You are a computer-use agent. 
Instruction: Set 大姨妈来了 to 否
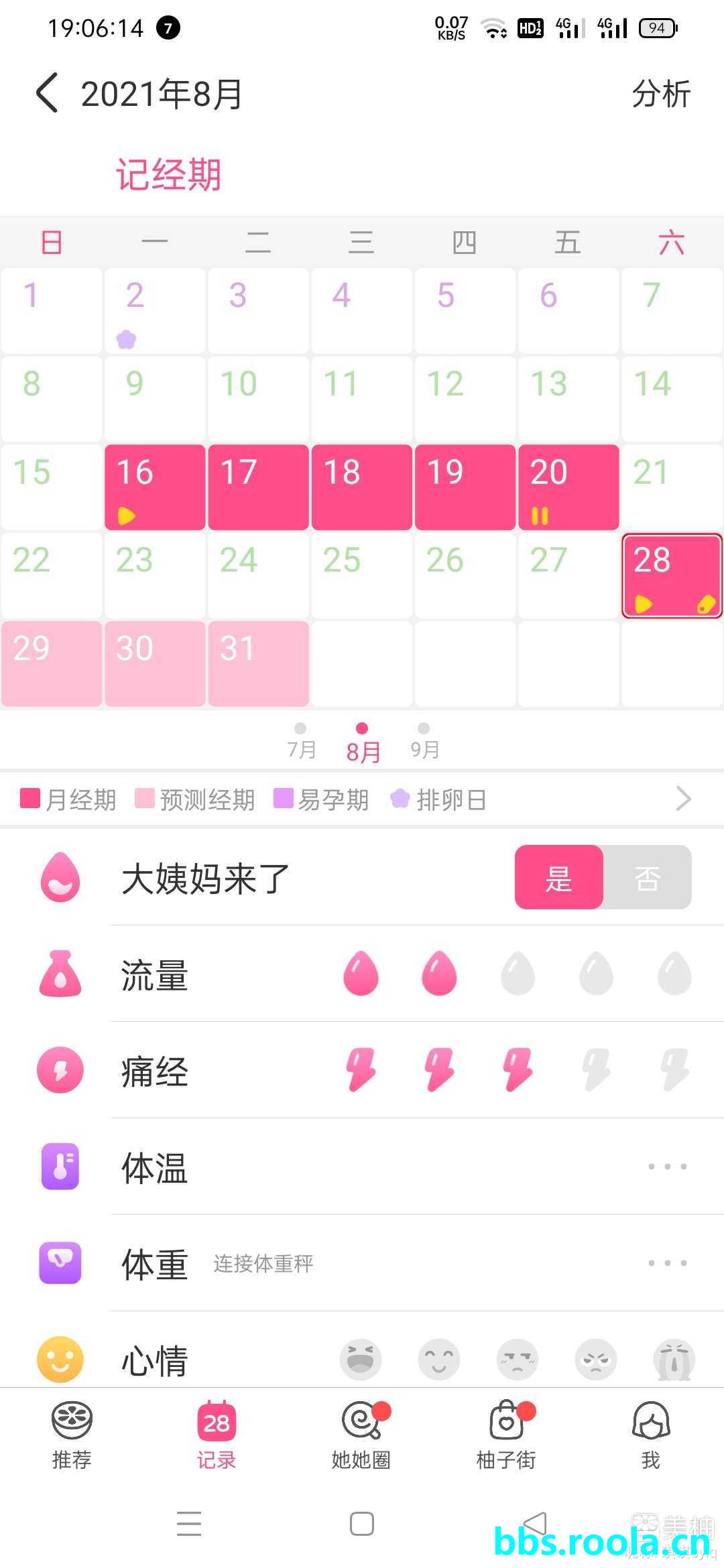[x=647, y=878]
